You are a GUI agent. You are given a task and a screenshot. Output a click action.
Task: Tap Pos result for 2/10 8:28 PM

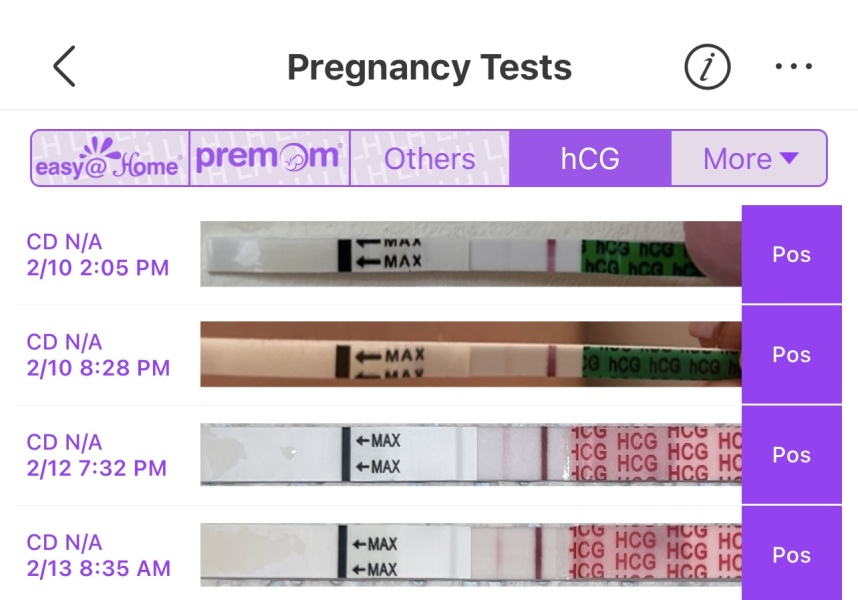(x=791, y=354)
